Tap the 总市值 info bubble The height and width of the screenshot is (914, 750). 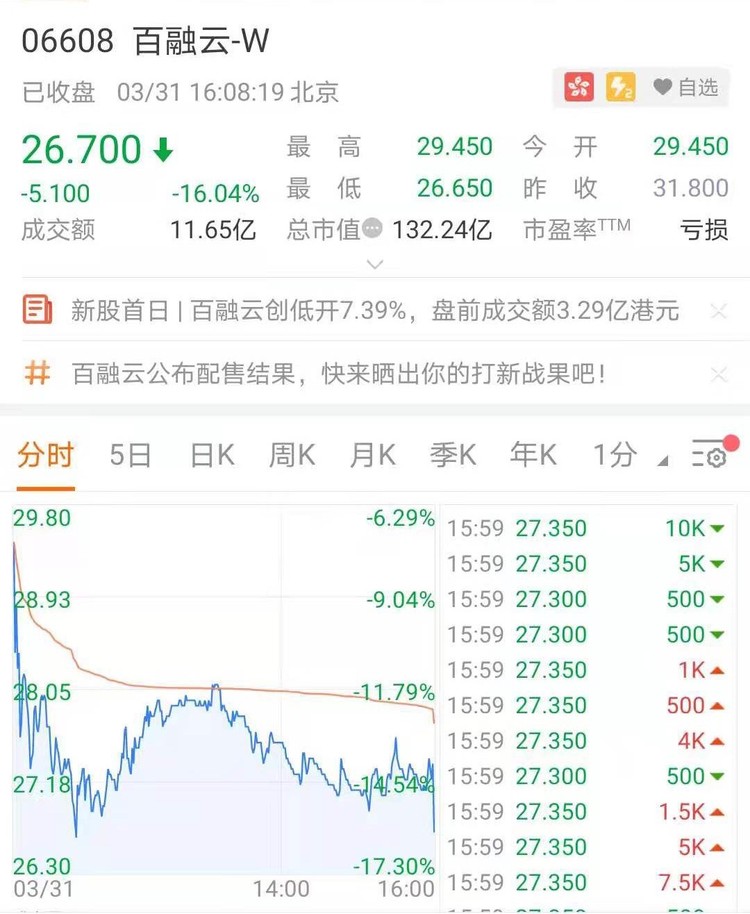tap(372, 228)
